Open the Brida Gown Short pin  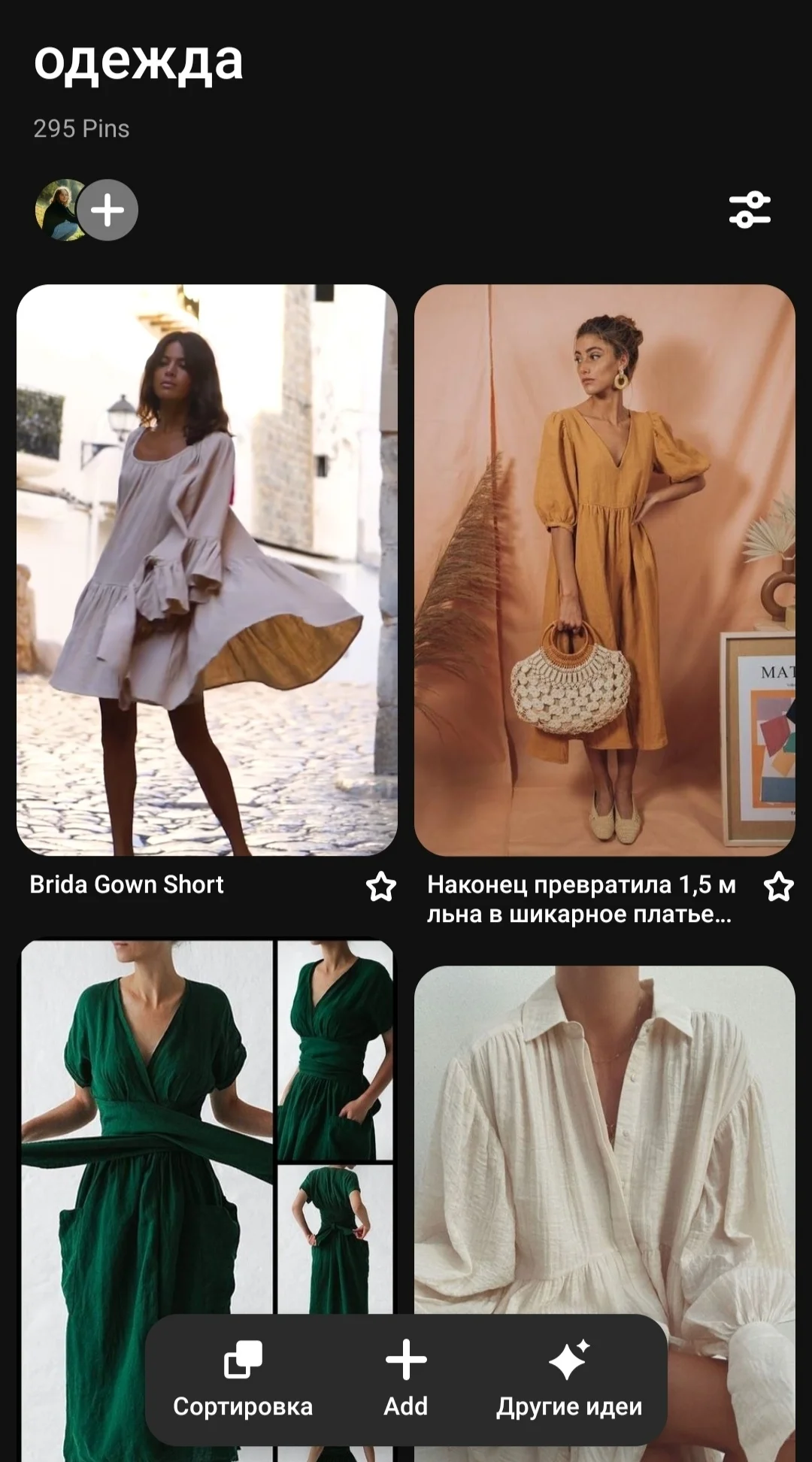coord(207,569)
